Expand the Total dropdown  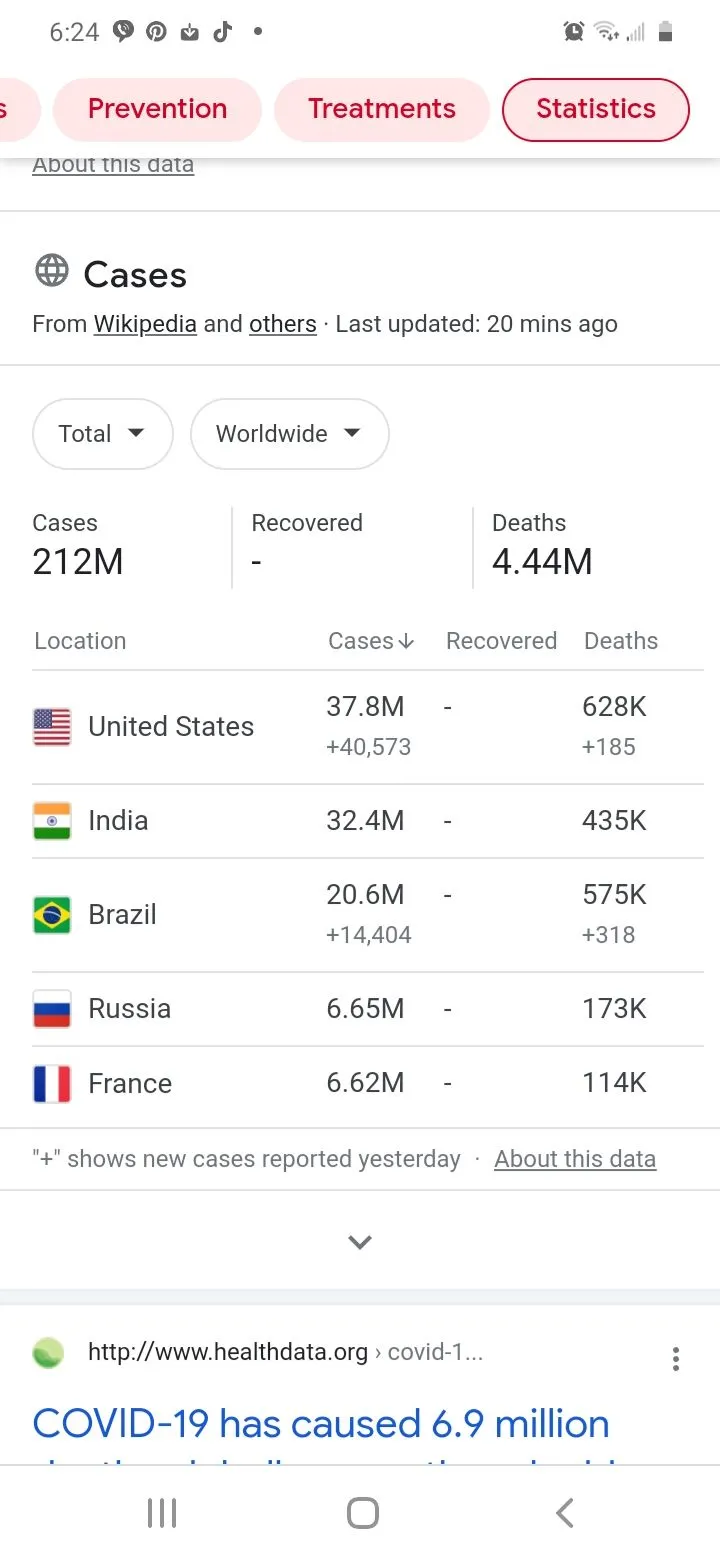[102, 434]
